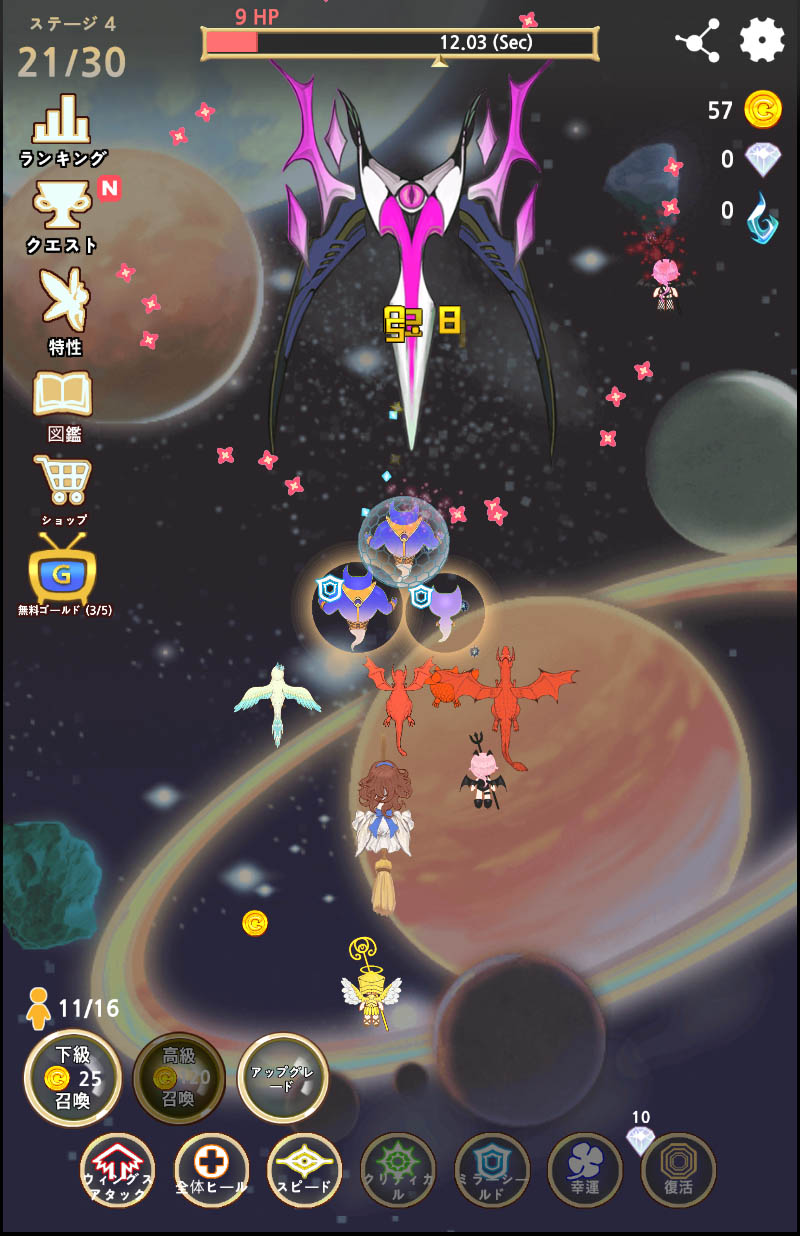Image resolution: width=800 pixels, height=1236 pixels.
Task: Activate the ウィングスアタック skill
Action: 118,1170
